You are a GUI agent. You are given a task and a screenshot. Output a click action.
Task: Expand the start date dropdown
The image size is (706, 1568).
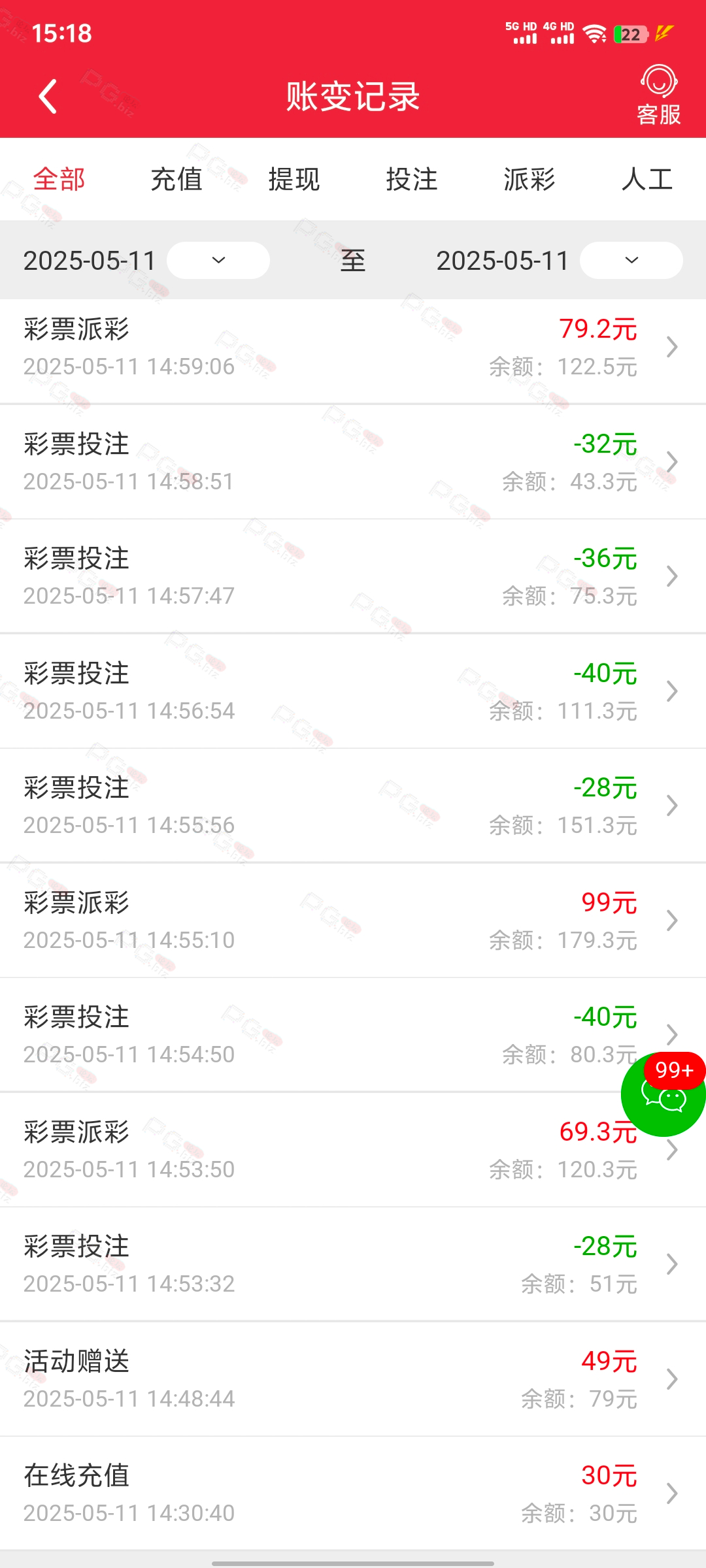[x=218, y=260]
